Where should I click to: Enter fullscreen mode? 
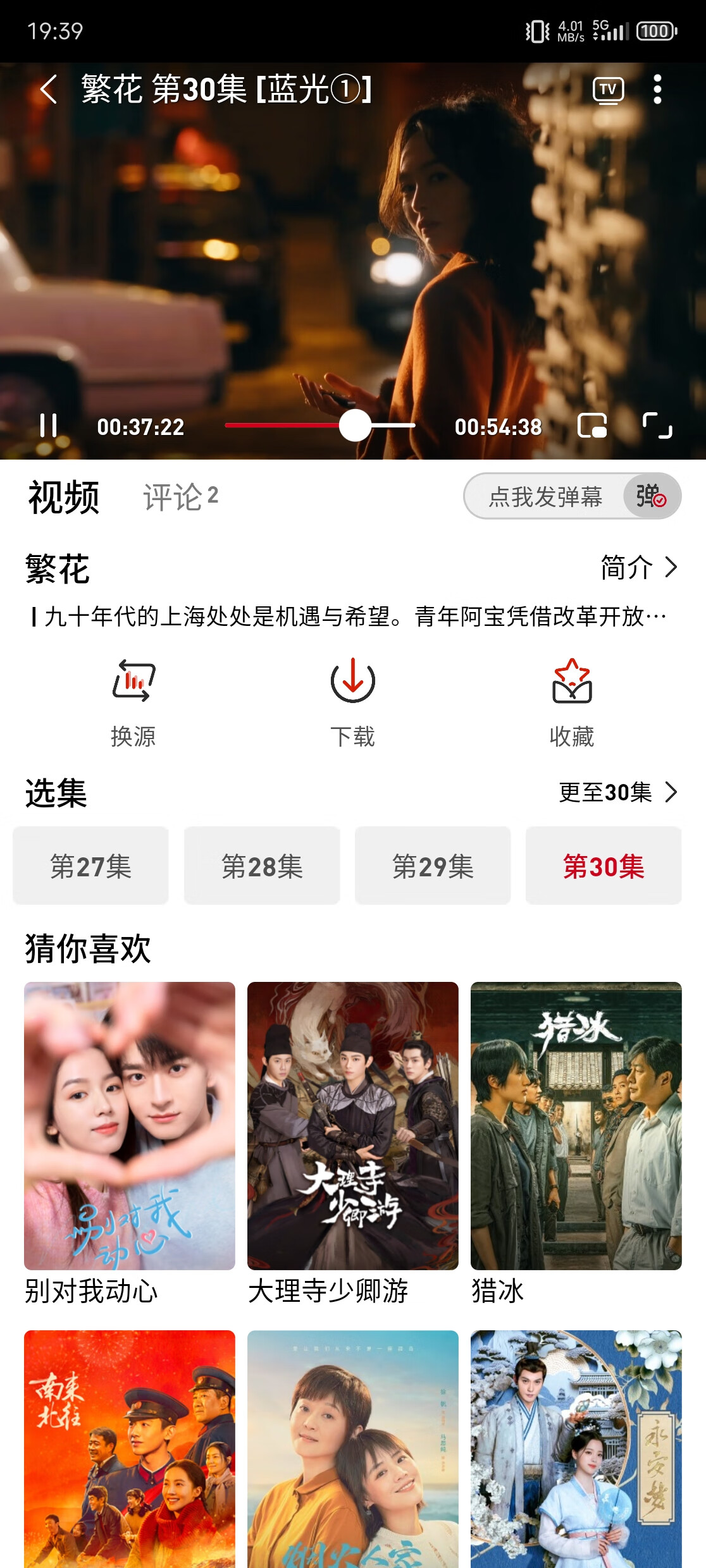pos(657,426)
